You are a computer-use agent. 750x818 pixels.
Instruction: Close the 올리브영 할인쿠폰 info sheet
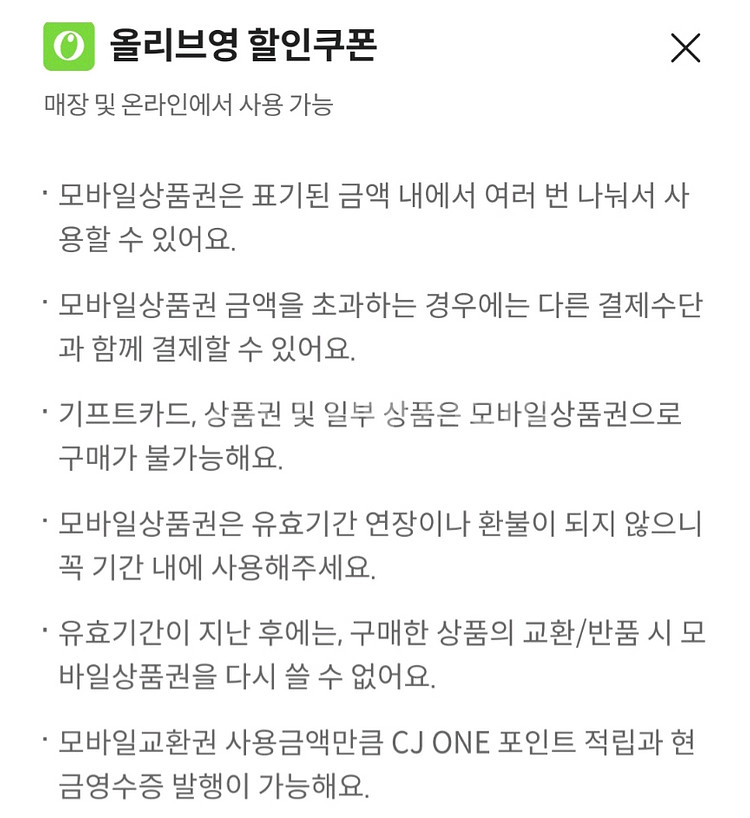point(685,48)
